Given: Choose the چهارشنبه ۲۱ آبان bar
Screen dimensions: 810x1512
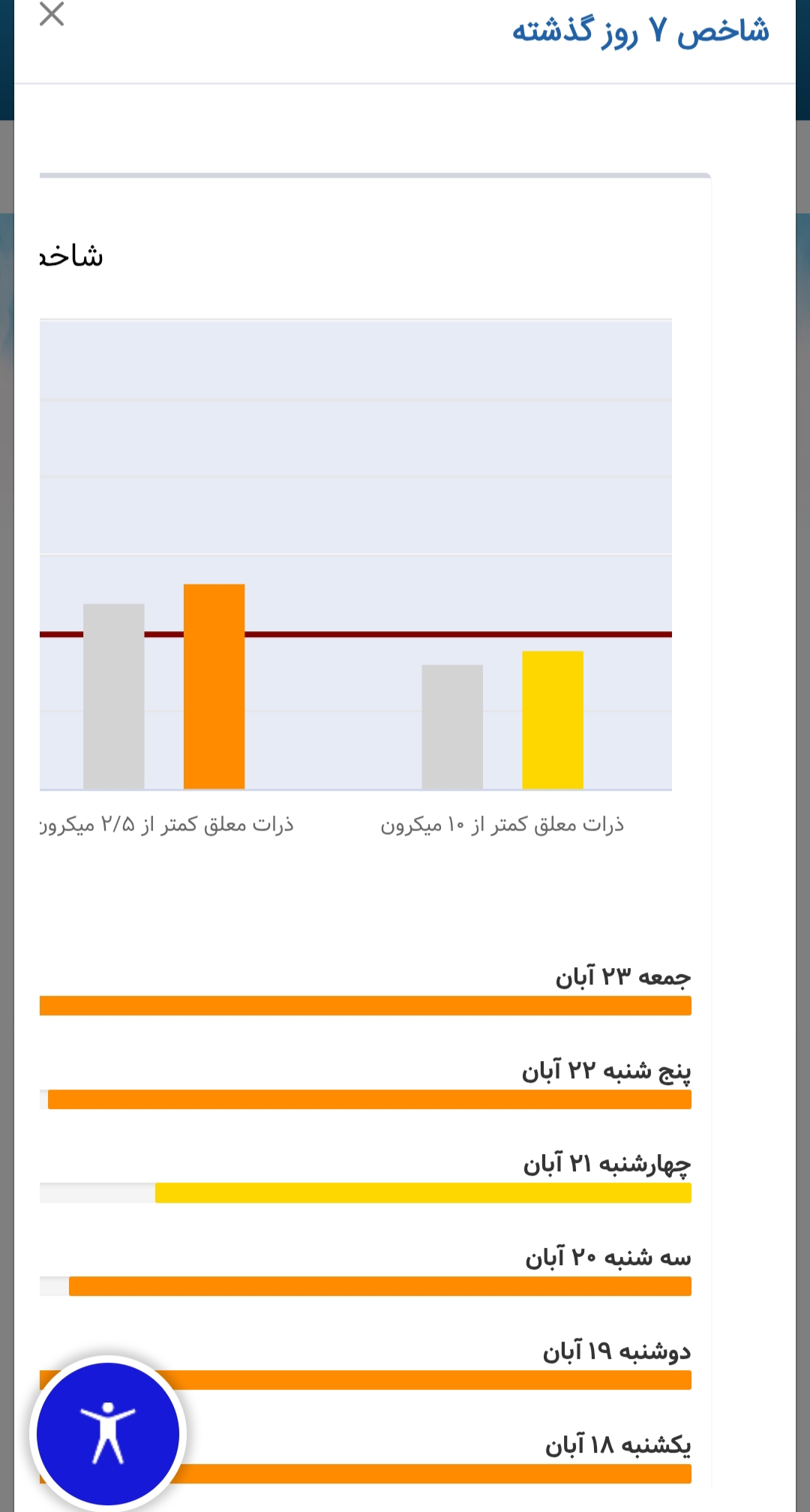Looking at the screenshot, I should (422, 1193).
